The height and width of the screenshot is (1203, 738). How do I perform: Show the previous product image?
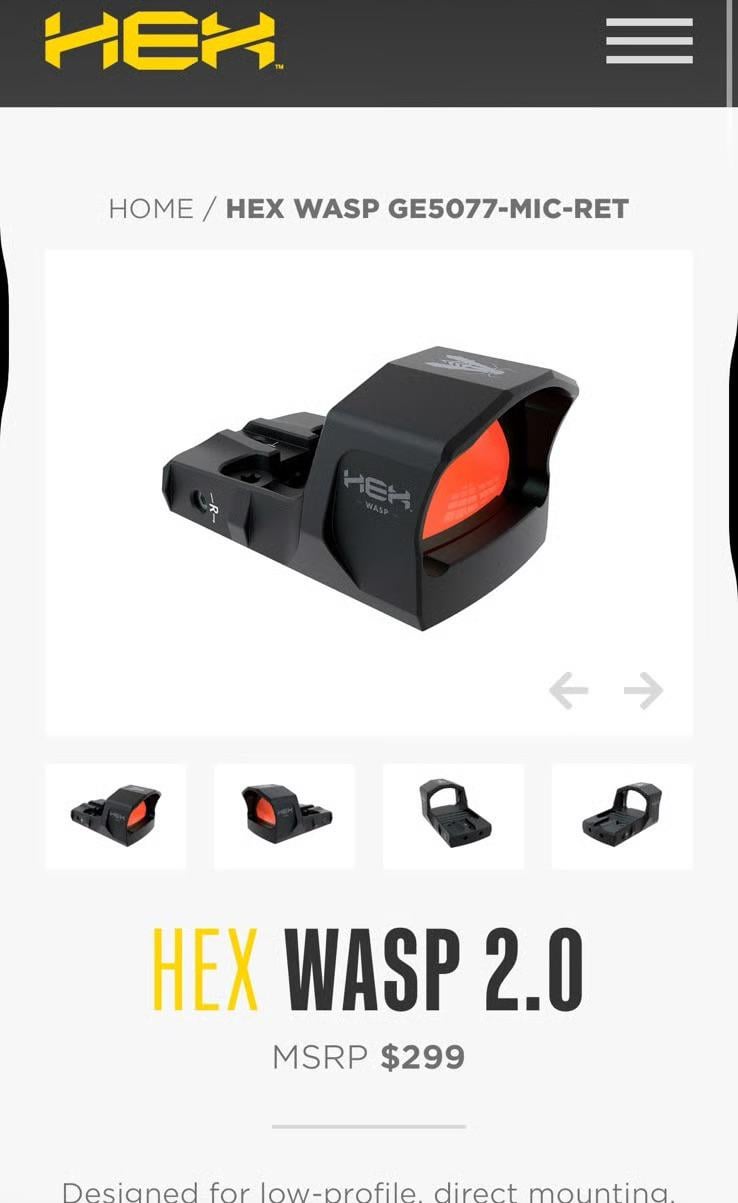[568, 690]
